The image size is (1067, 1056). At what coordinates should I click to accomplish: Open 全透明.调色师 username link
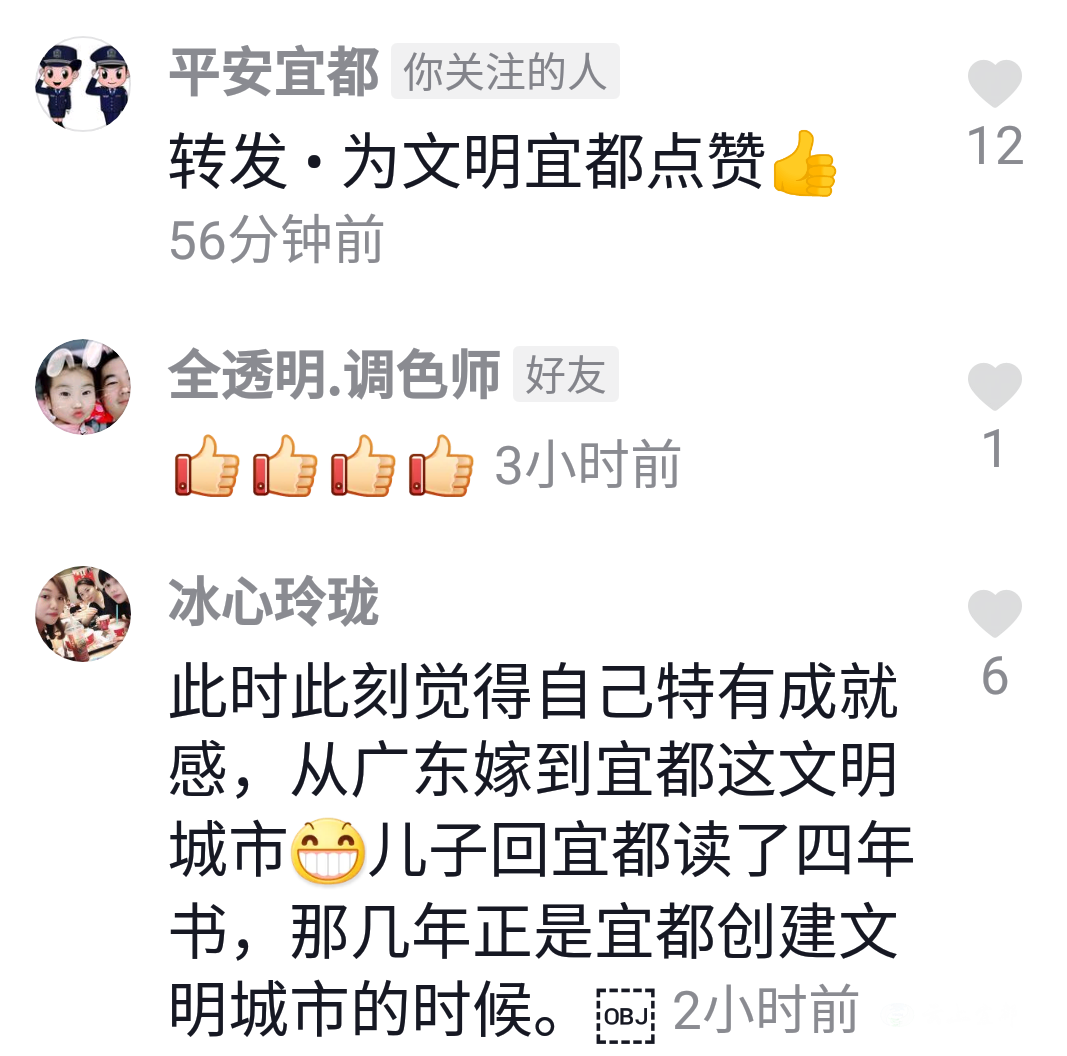[x=334, y=375]
